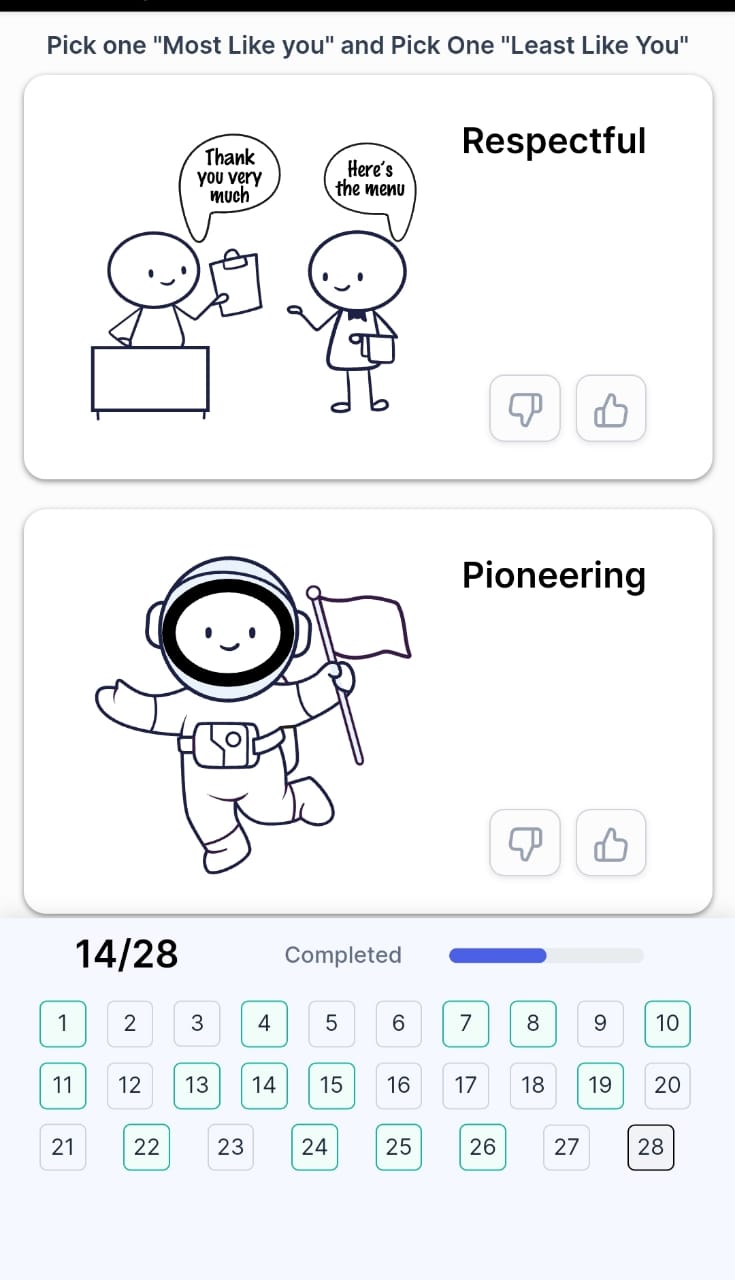This screenshot has height=1280, width=735.
Task: Open question 23
Action: [231, 1147]
